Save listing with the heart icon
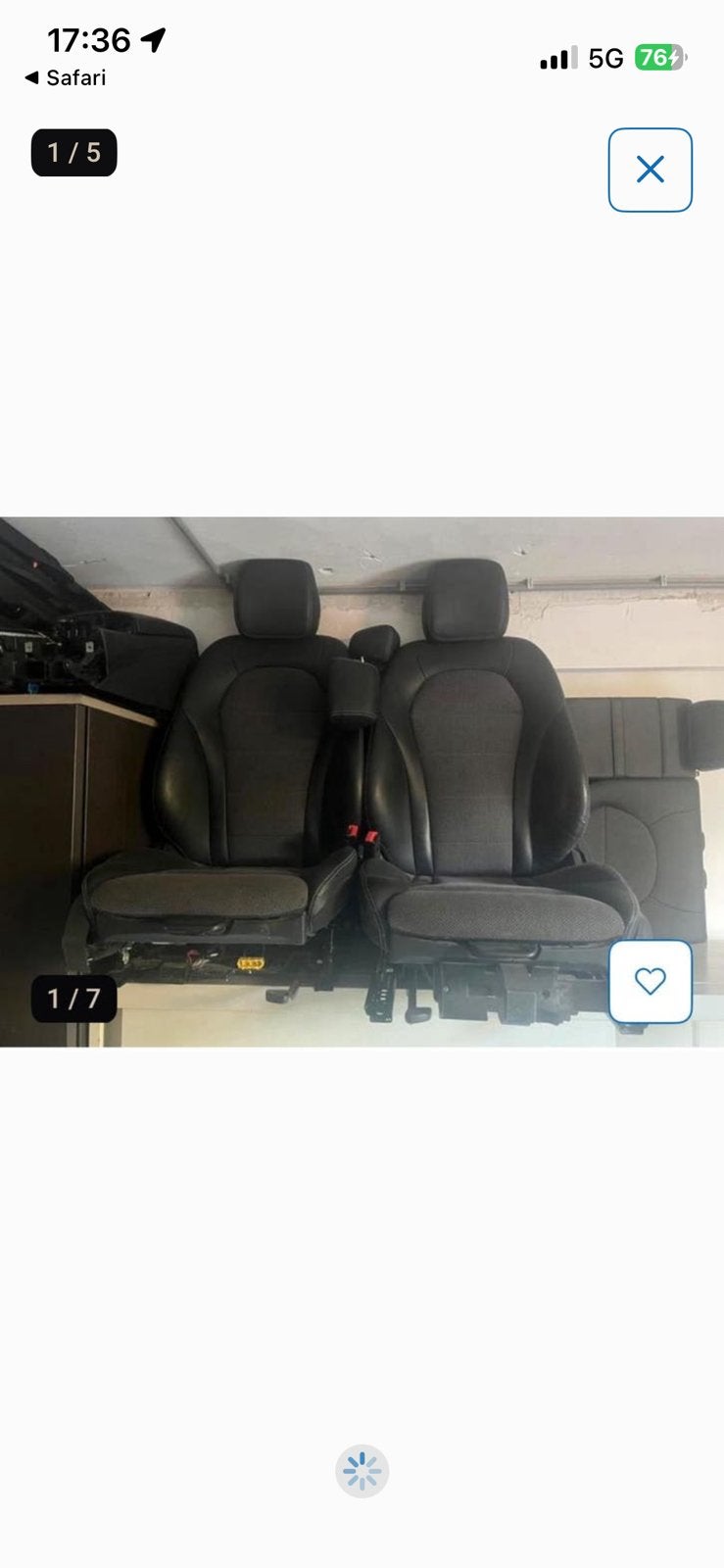Screen dimensions: 724x1568 650,981
